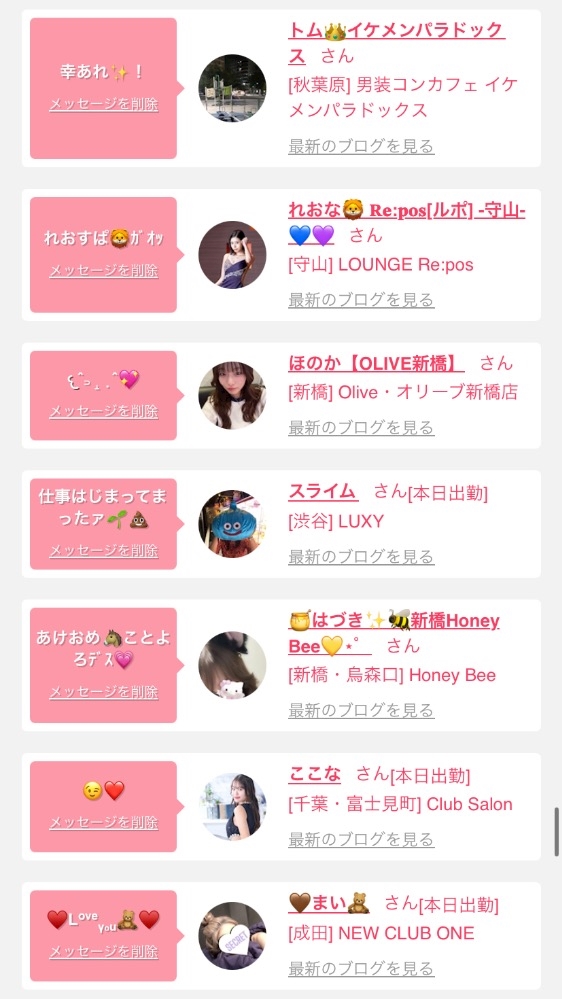View latest blog of れおな
The image size is (562, 999).
pos(361,300)
